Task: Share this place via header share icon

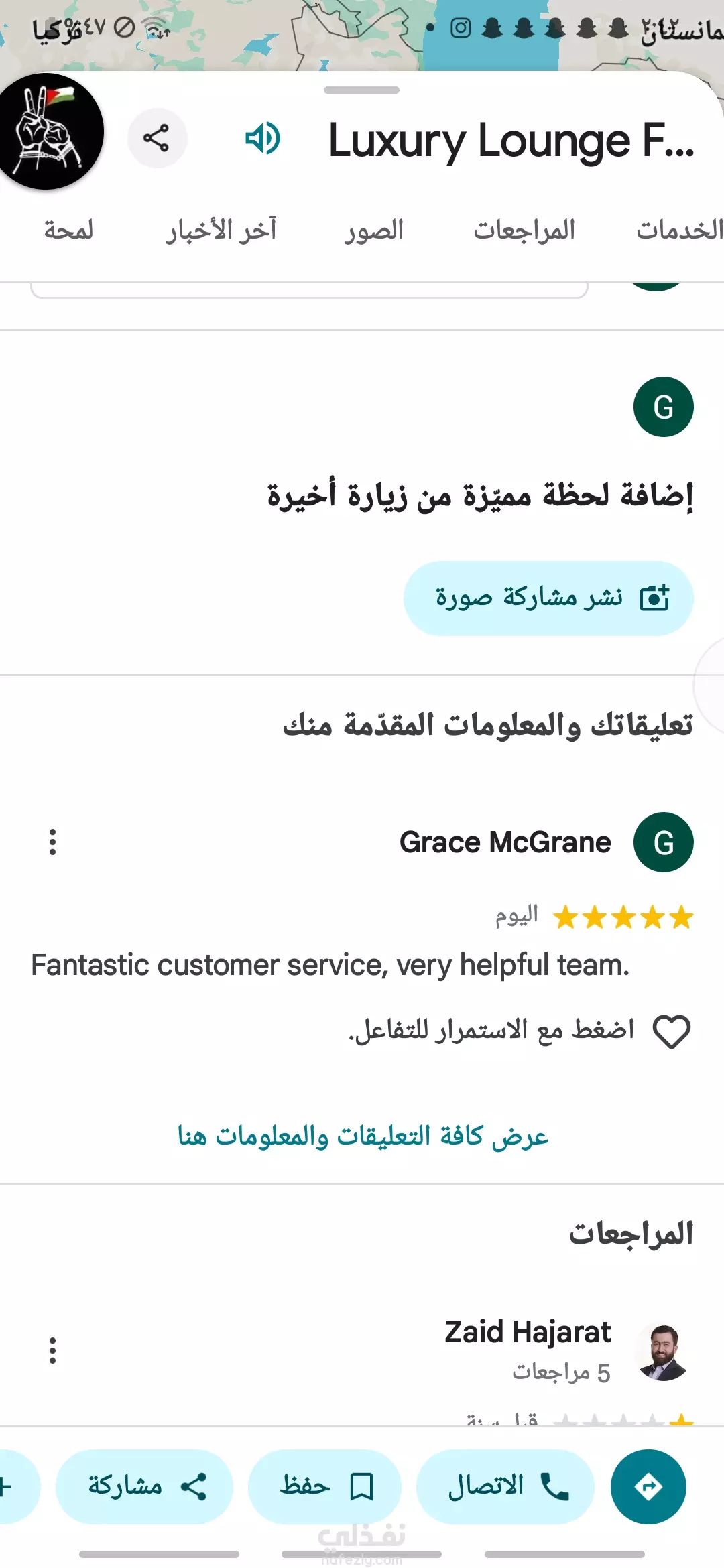Action: pos(157,139)
